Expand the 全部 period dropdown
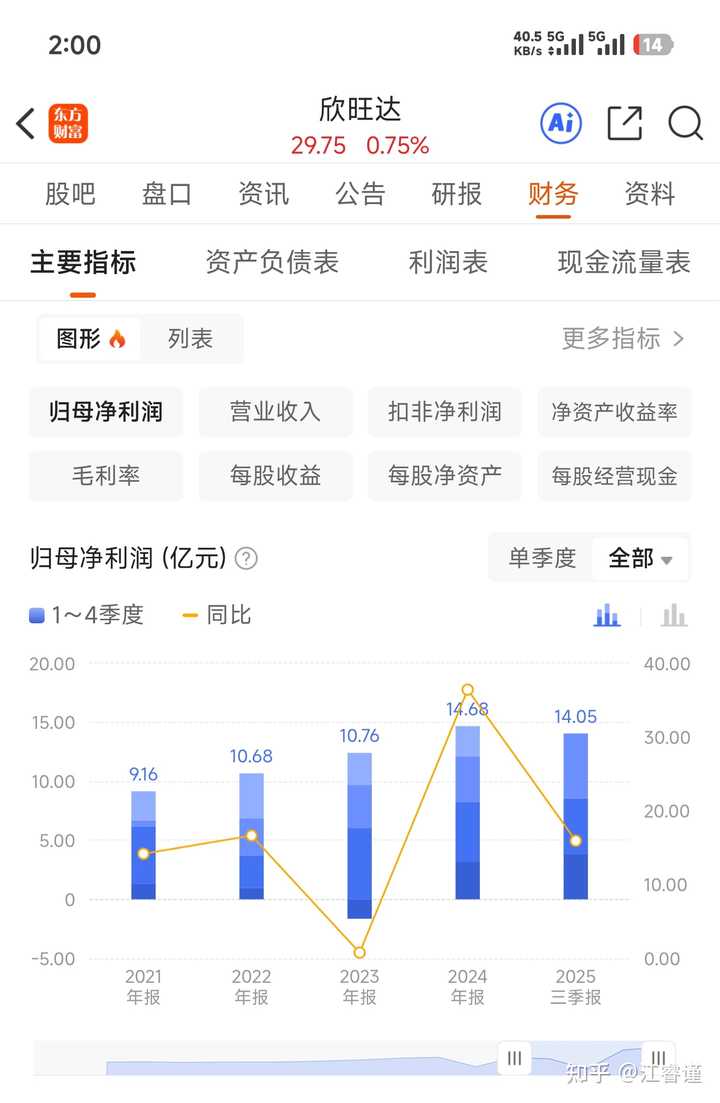 pyautogui.click(x=640, y=557)
